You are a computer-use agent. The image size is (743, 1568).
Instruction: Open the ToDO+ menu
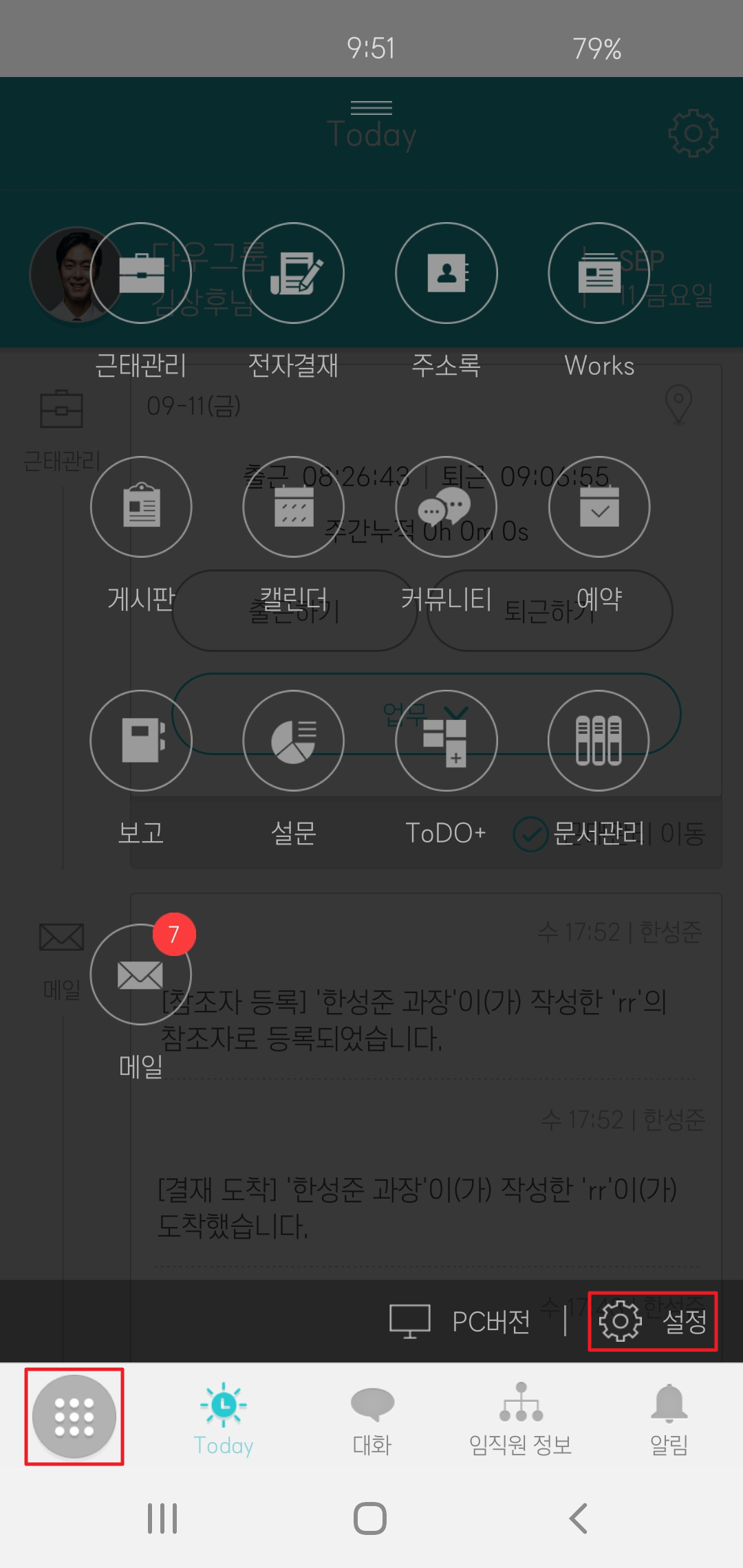446,741
